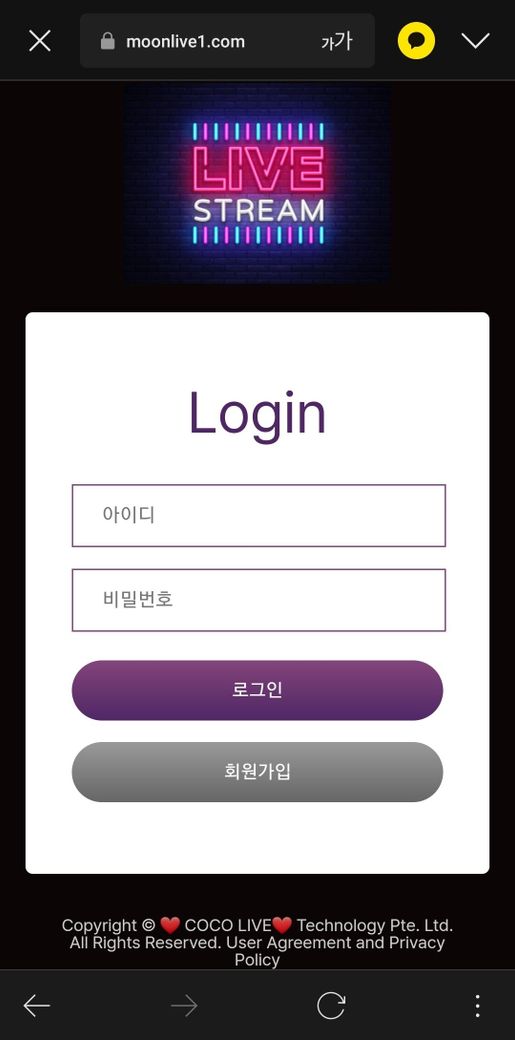Focus the 아이디 input field
Viewport: 515px width, 1040px height.
tap(258, 515)
